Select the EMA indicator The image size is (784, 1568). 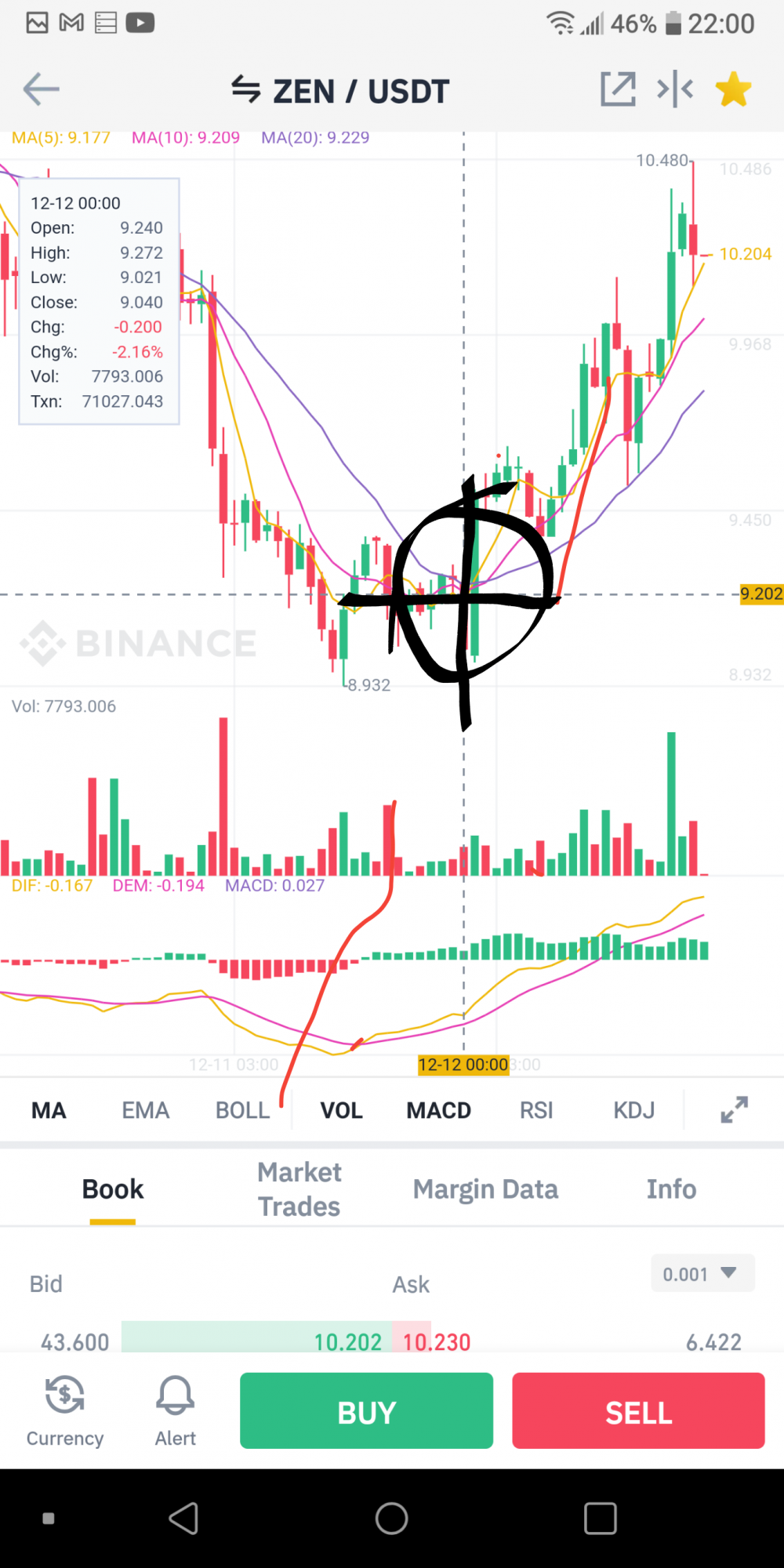(x=146, y=1110)
